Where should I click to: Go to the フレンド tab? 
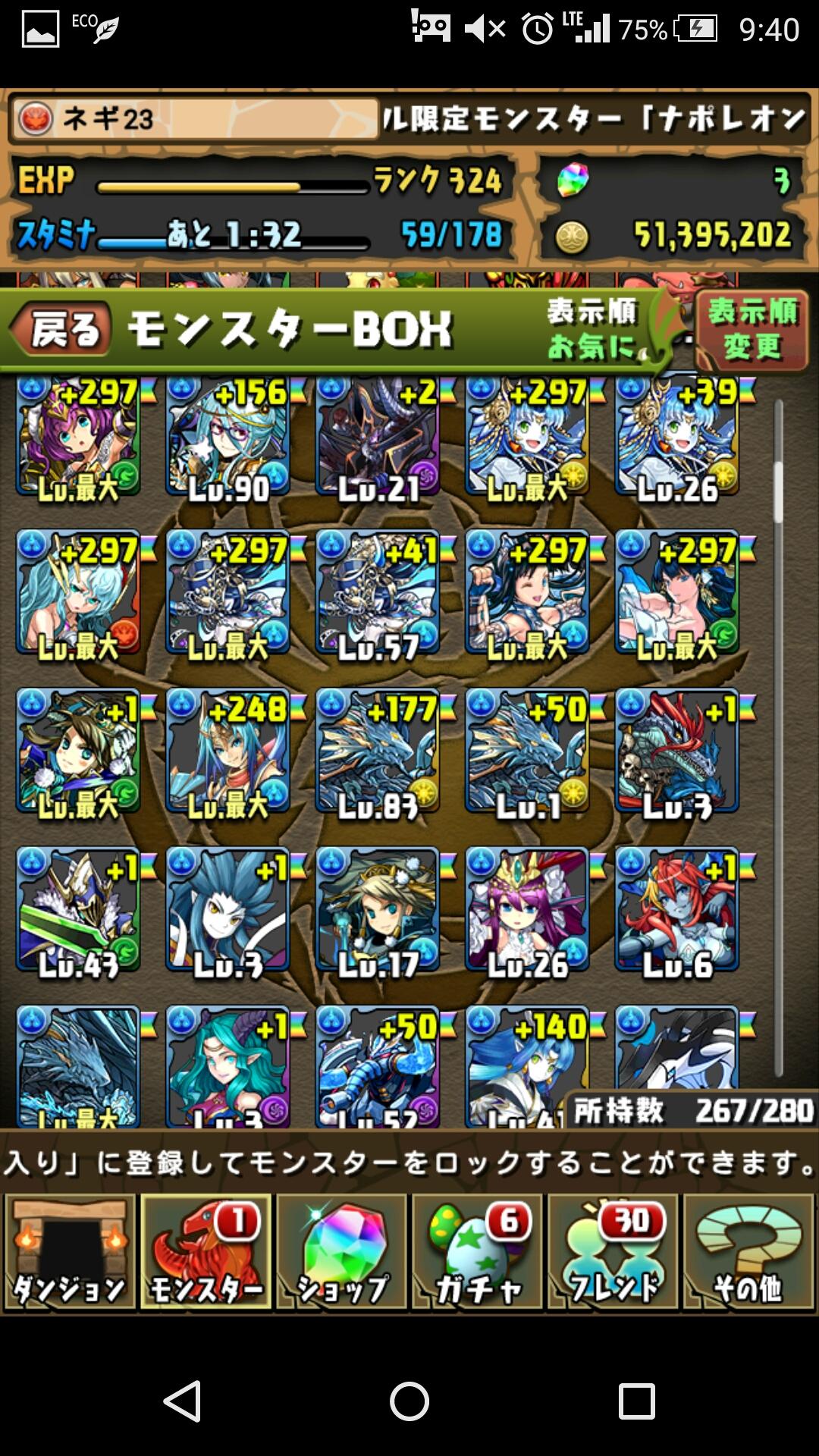(x=613, y=1252)
